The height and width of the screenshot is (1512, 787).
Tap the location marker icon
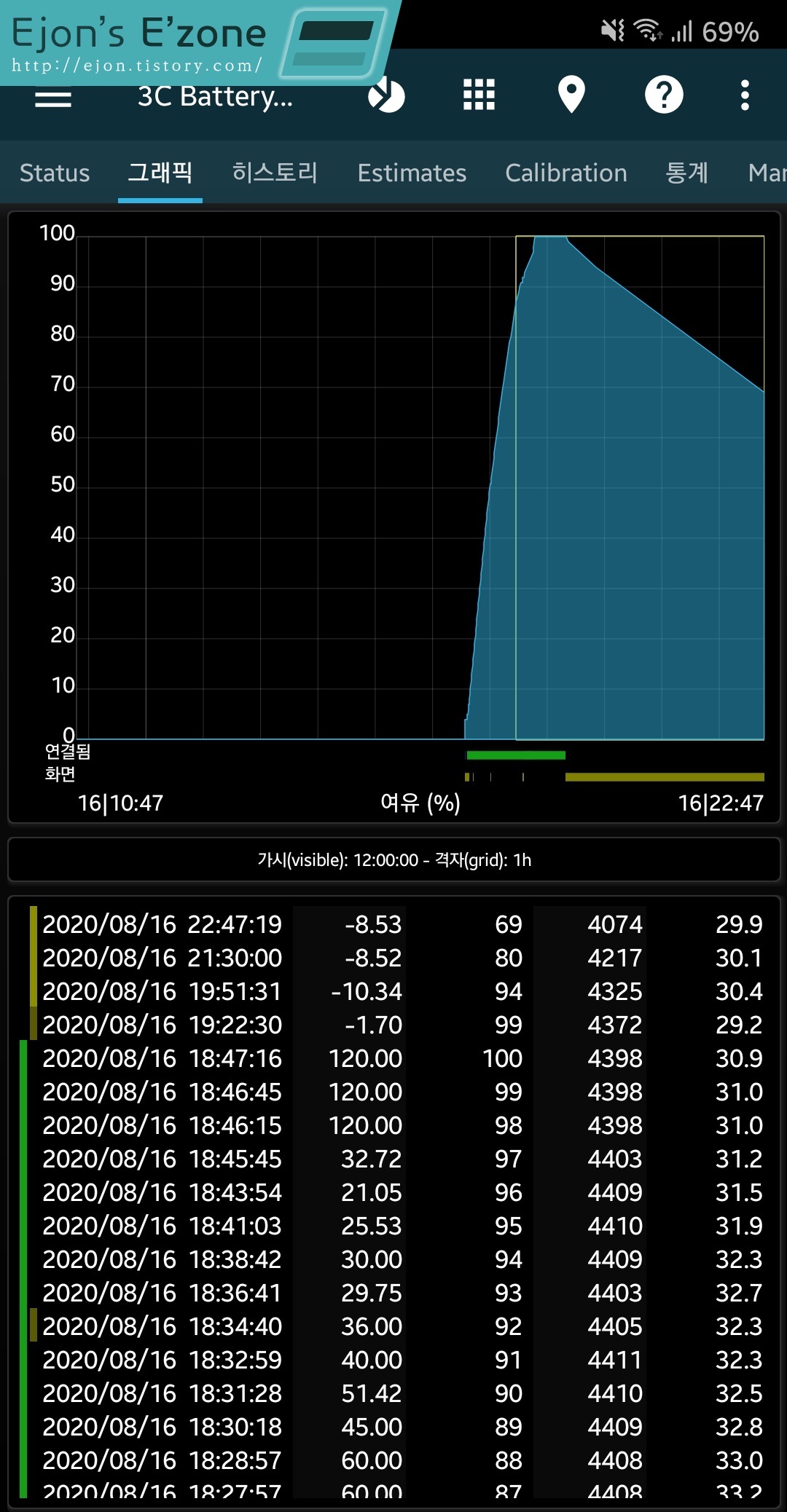[571, 95]
